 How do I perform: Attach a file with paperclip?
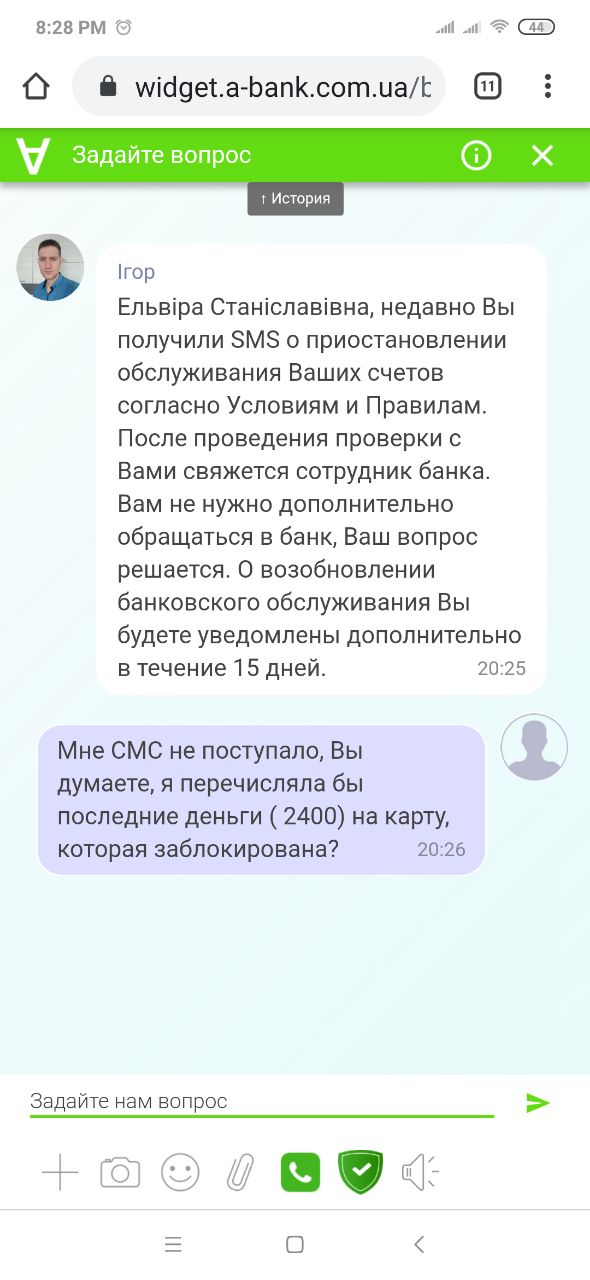coord(240,1172)
